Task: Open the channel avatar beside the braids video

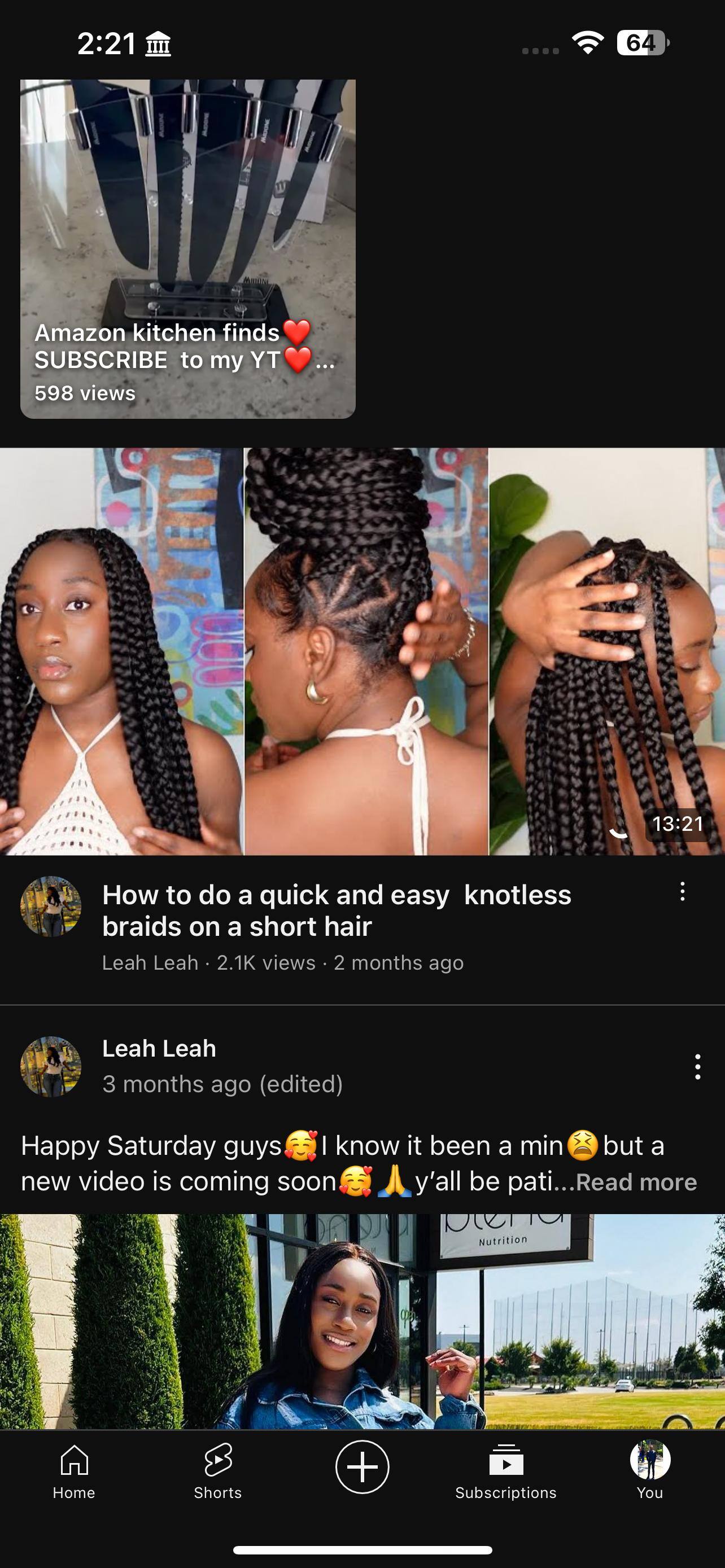Action: [x=51, y=906]
